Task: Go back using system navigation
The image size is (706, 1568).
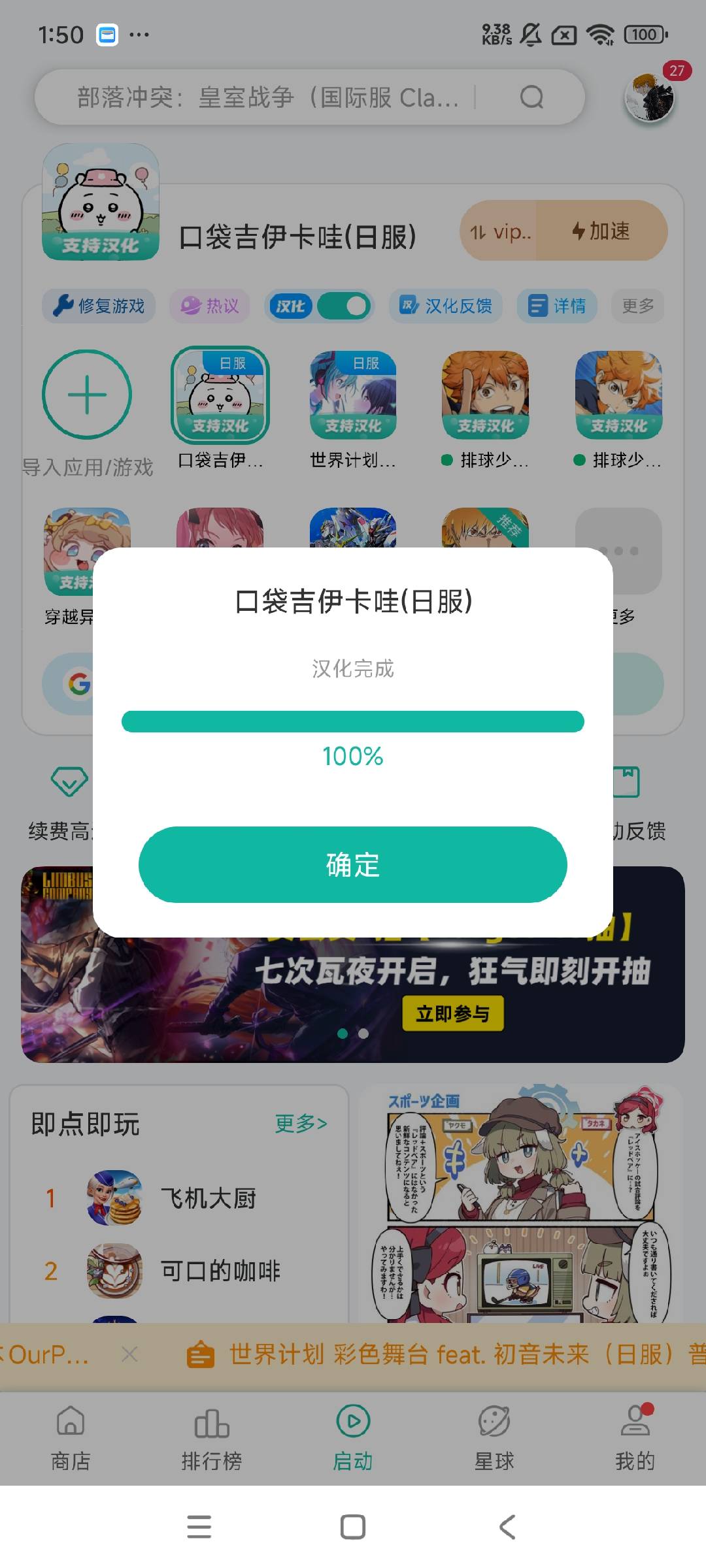Action: [x=507, y=1527]
